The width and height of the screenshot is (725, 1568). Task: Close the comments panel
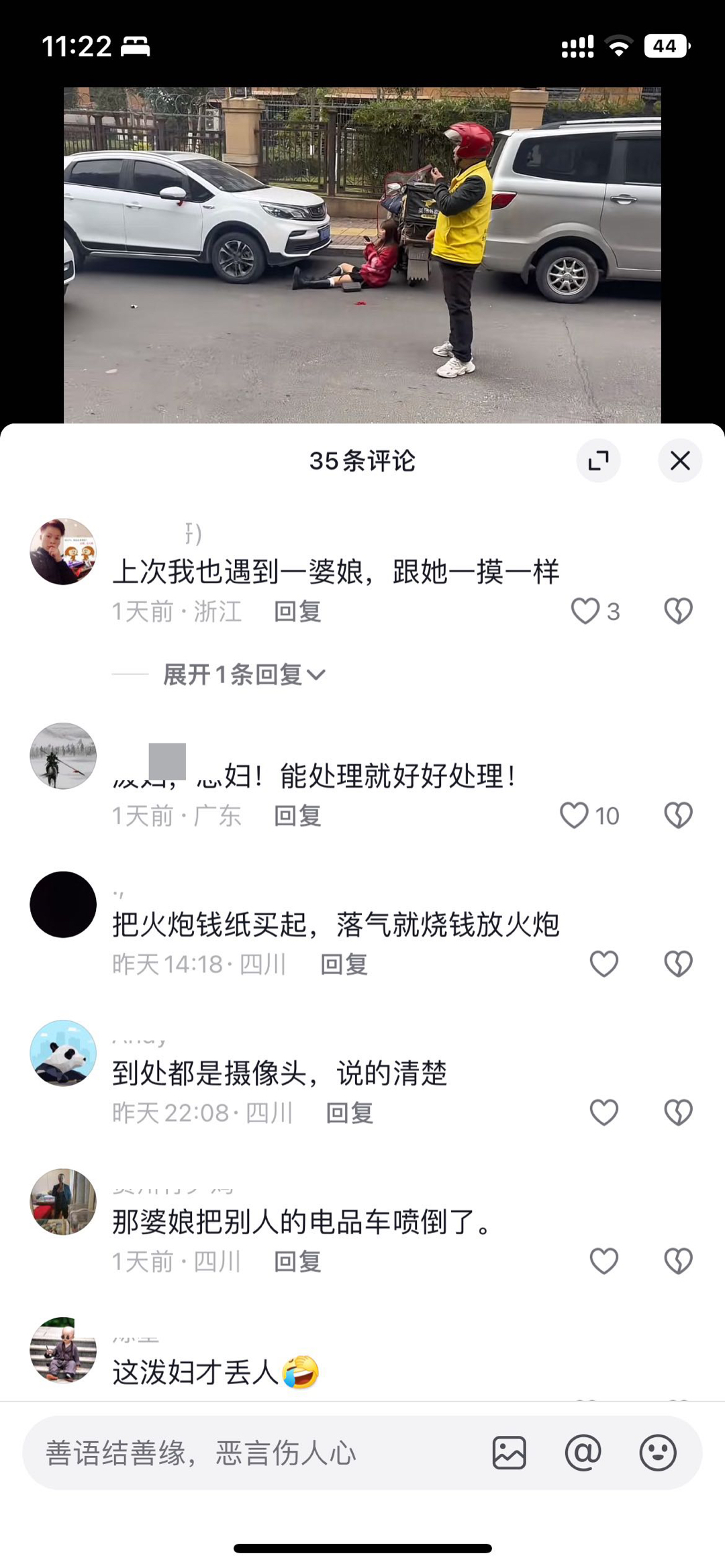tap(679, 461)
